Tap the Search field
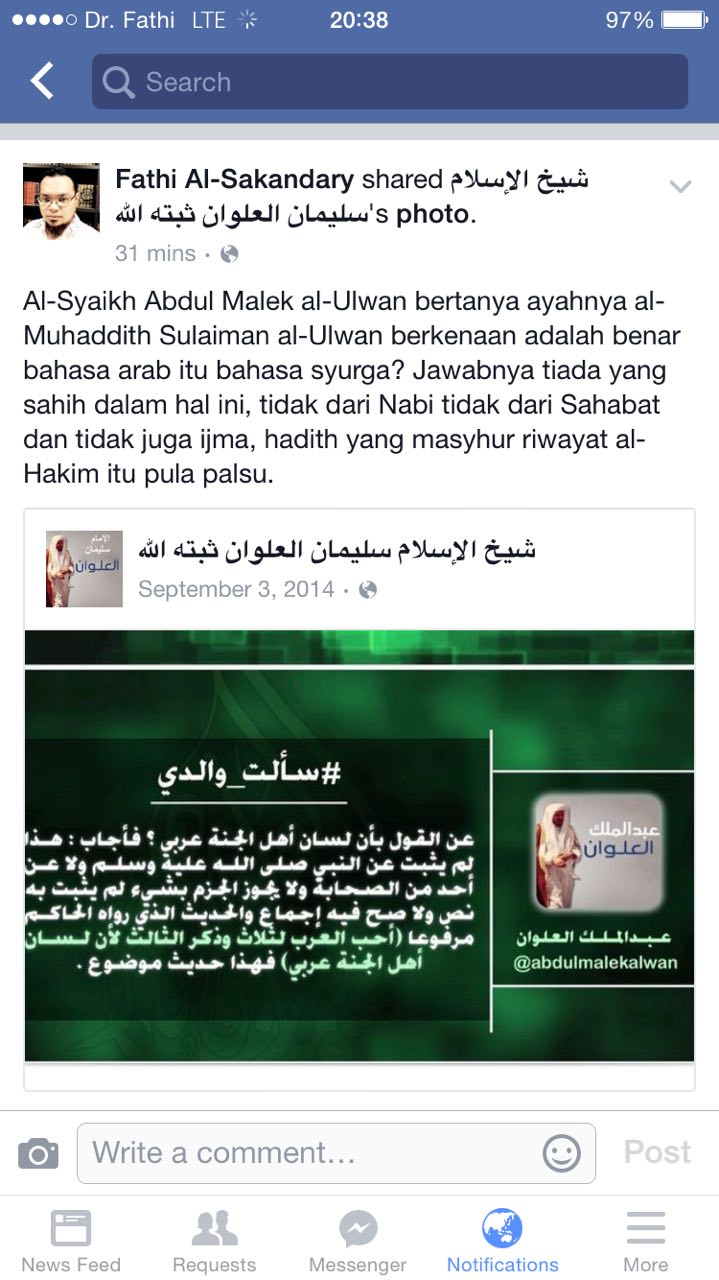Screen dimensions: 719x1280 pyautogui.click(x=390, y=82)
